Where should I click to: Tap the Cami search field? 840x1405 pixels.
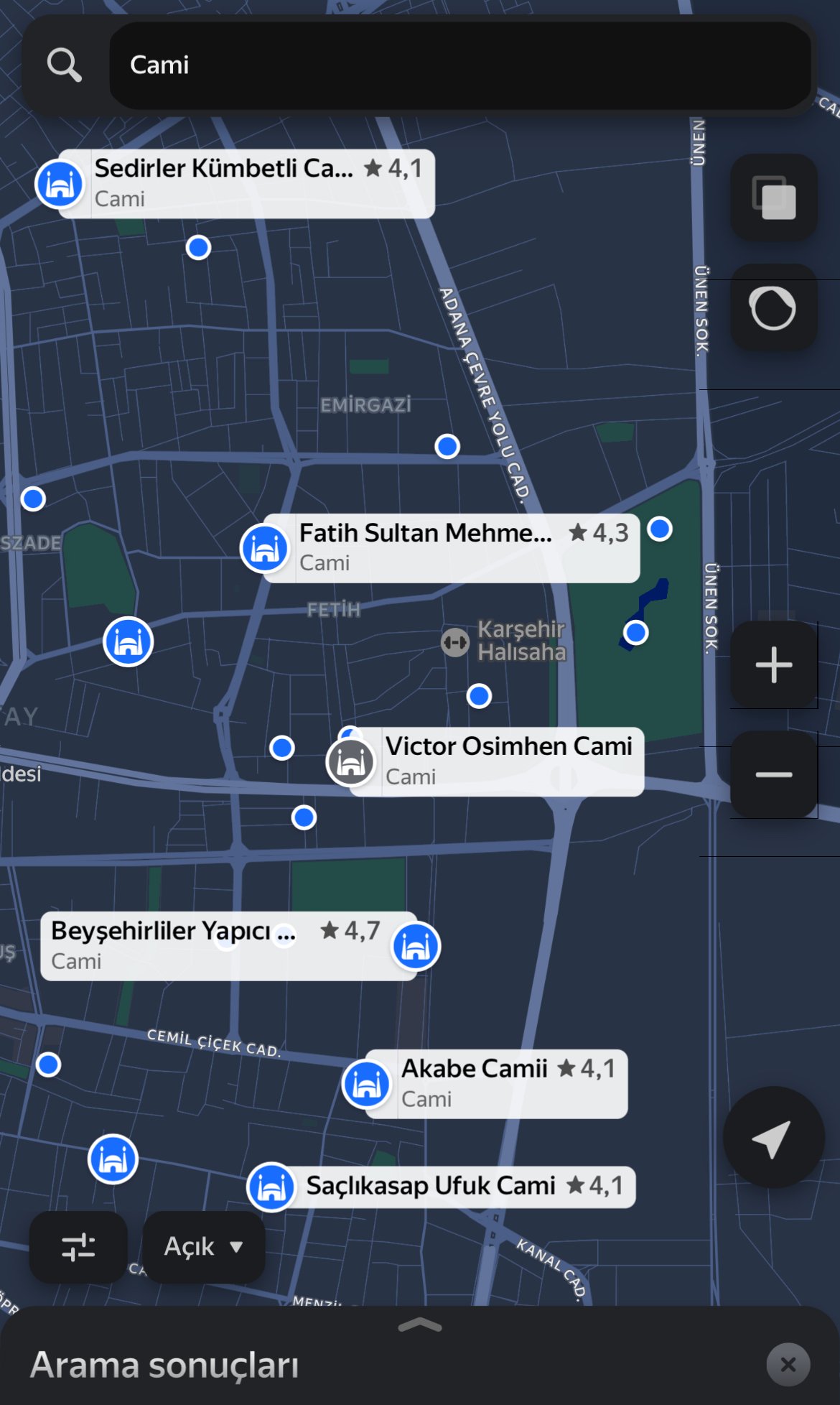pyautogui.click(x=459, y=65)
